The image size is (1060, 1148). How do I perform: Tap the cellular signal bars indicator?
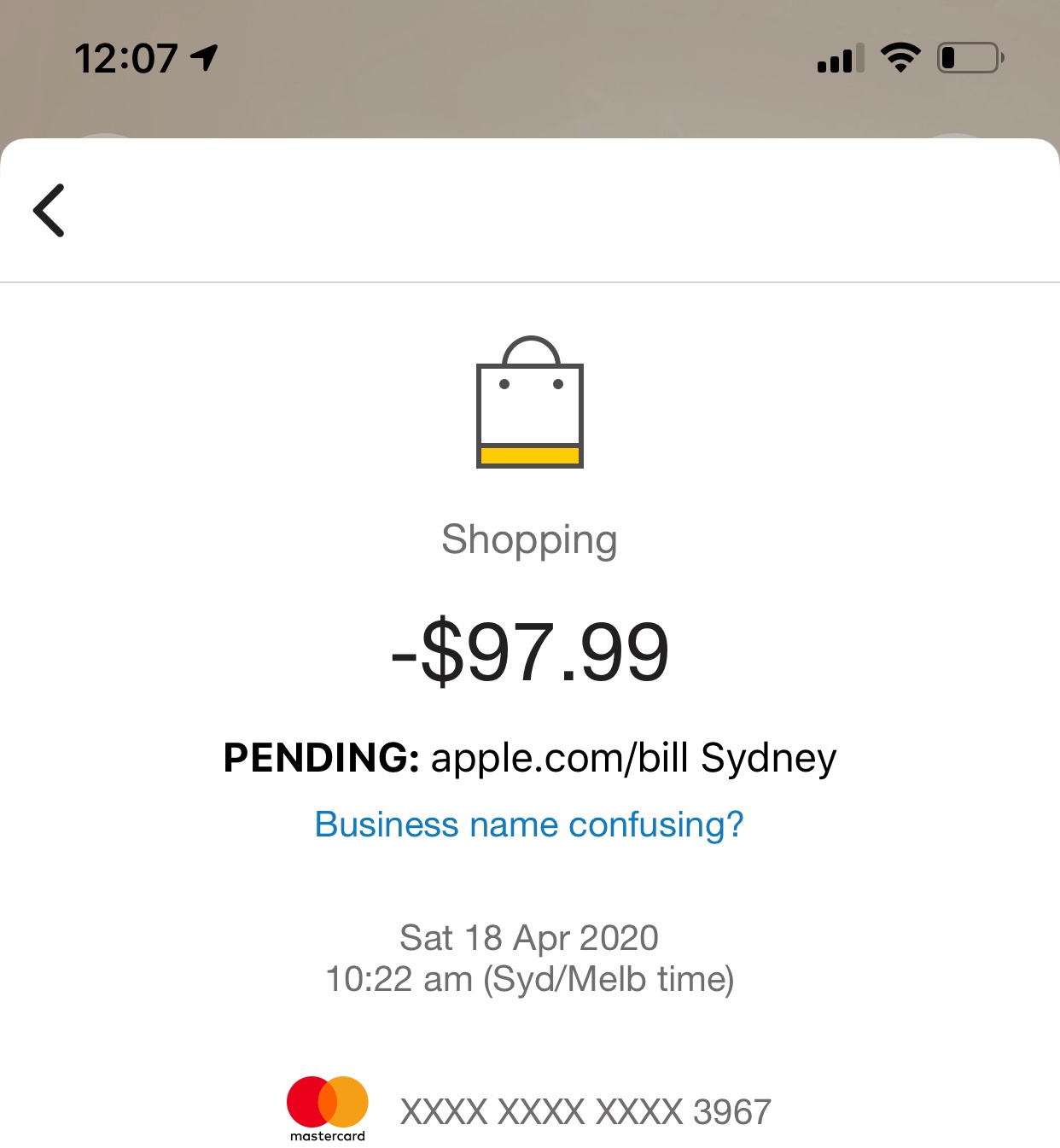tap(837, 57)
